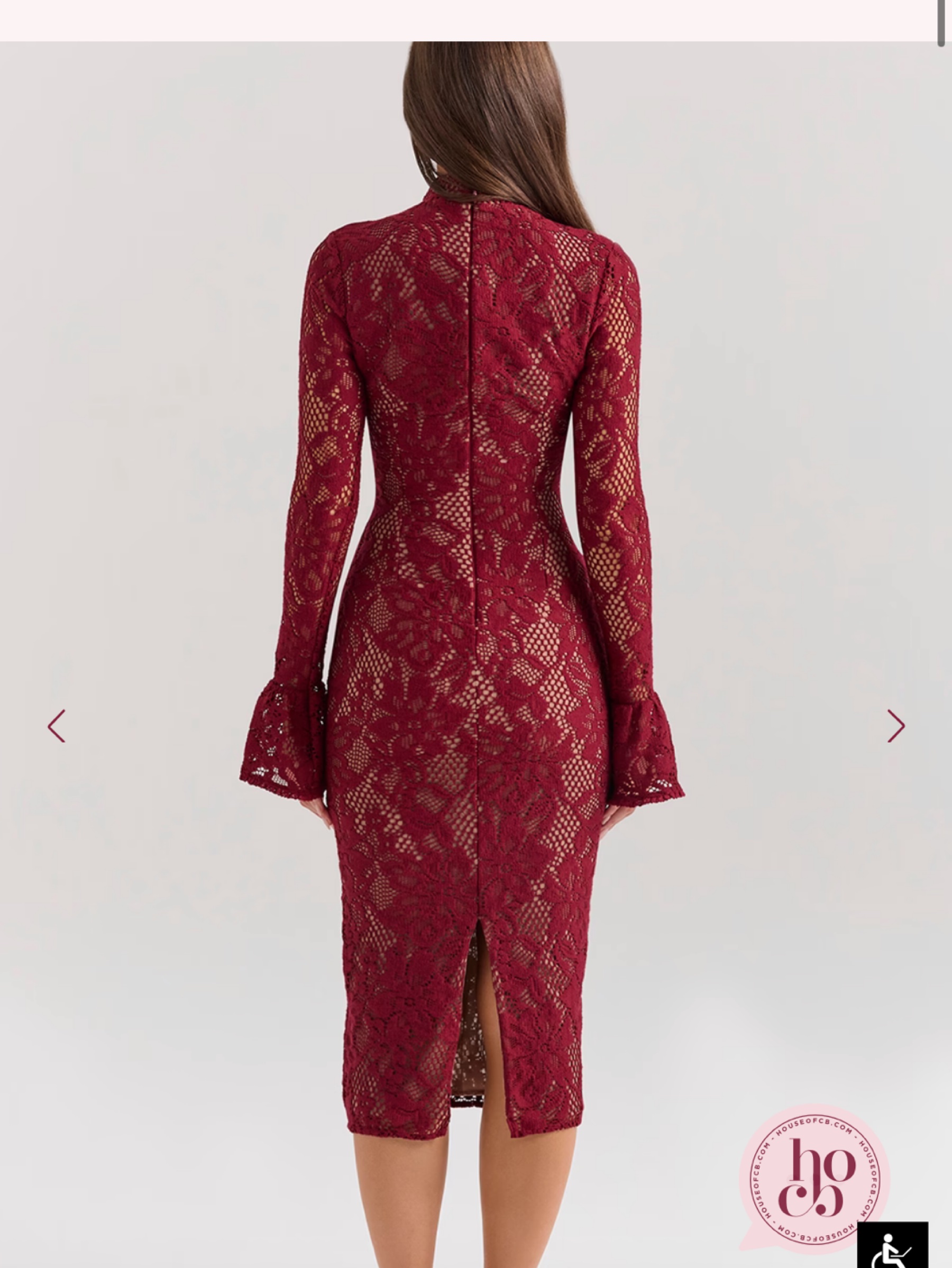Open the red lace dress image

[475, 653]
